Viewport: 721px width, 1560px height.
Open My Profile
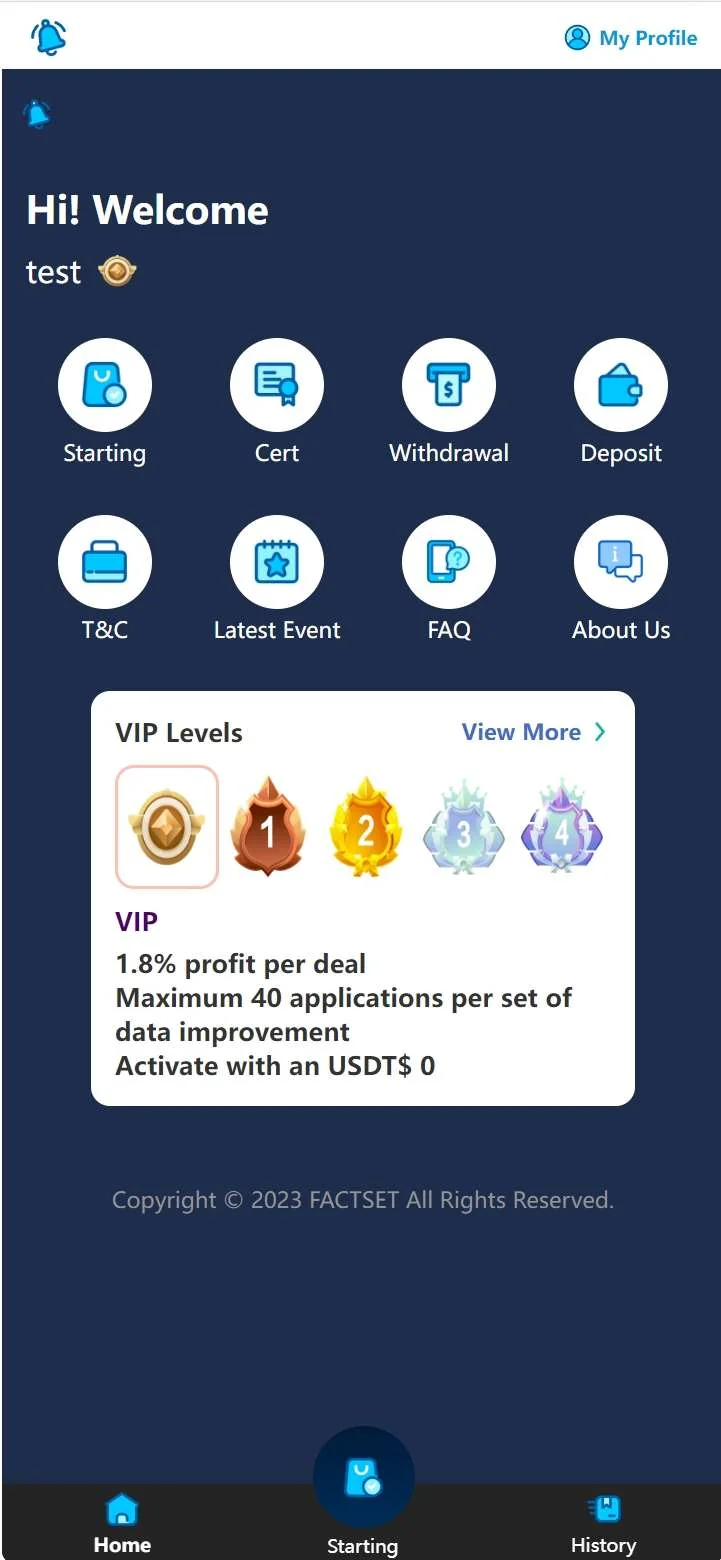[x=631, y=38]
